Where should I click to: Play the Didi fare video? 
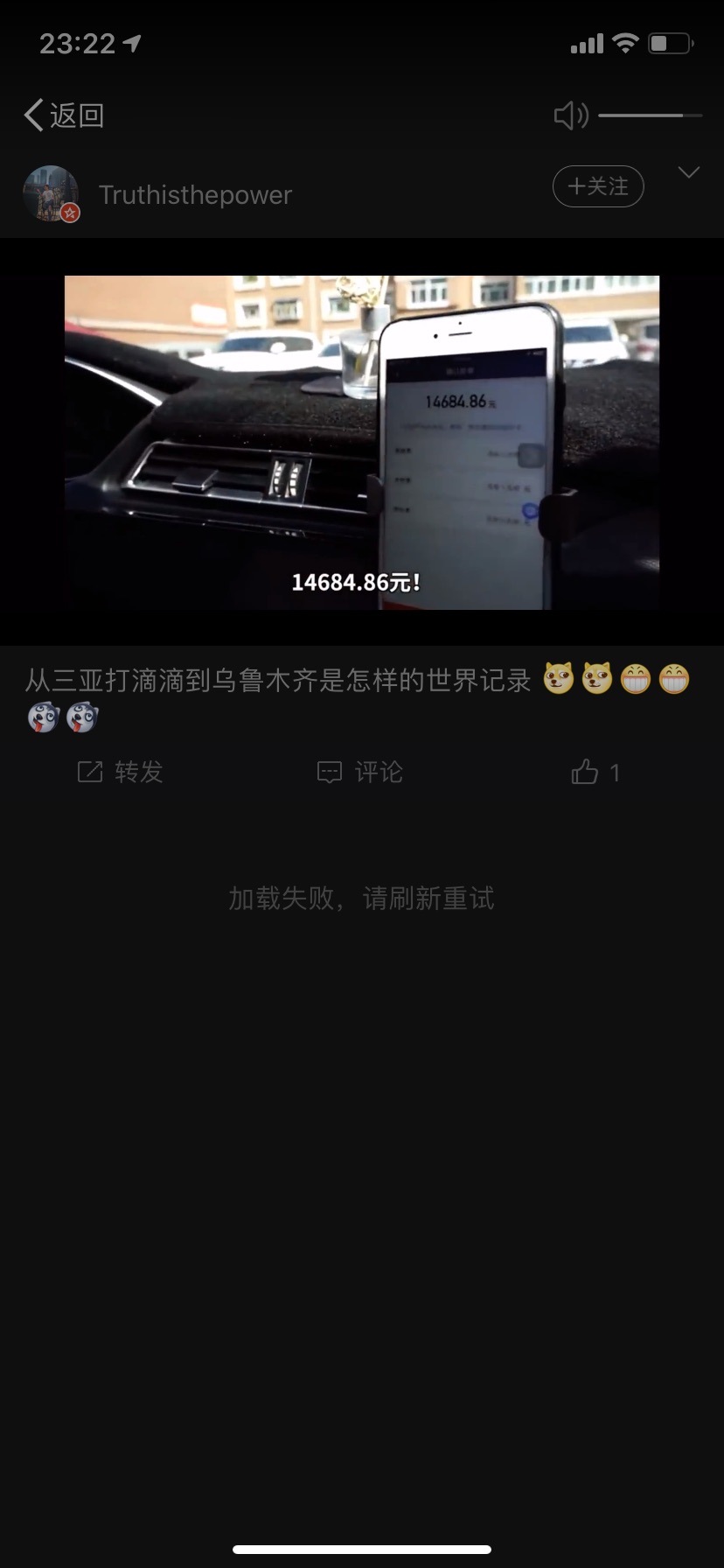362,442
